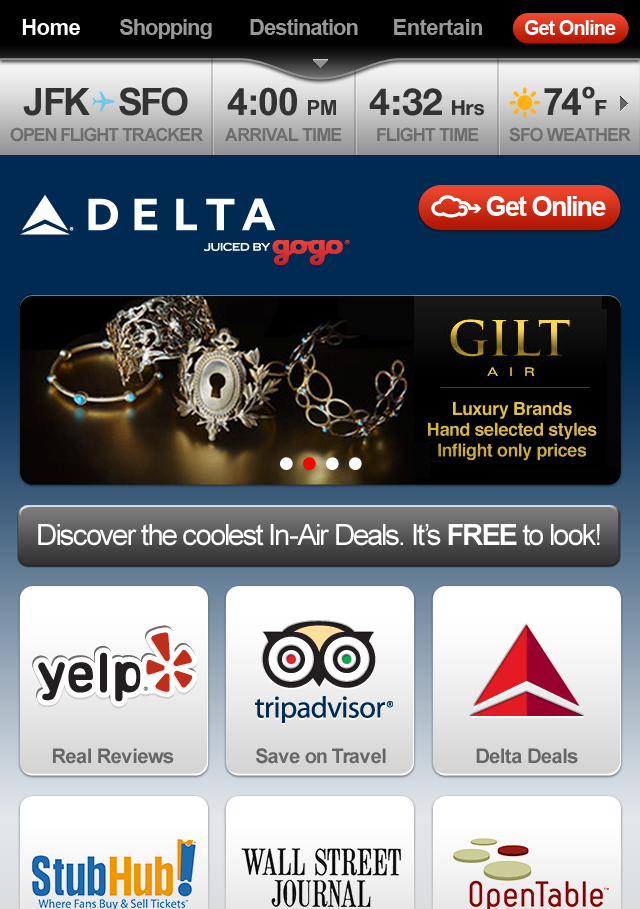640x909 pixels.
Task: Open the Wall Street Journal tile
Action: click(x=320, y=855)
